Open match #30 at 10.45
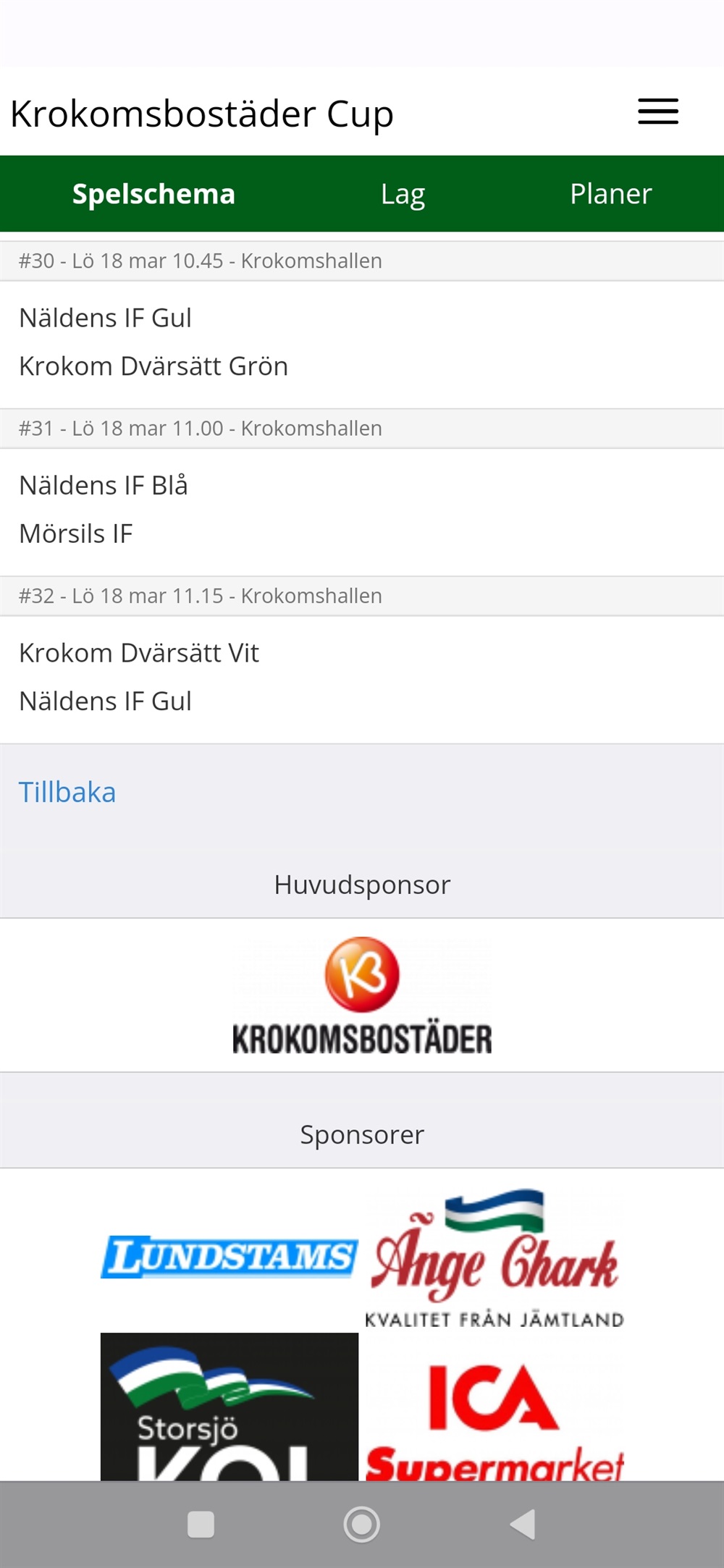Screen dimensions: 724x1568 pyautogui.click(x=362, y=324)
